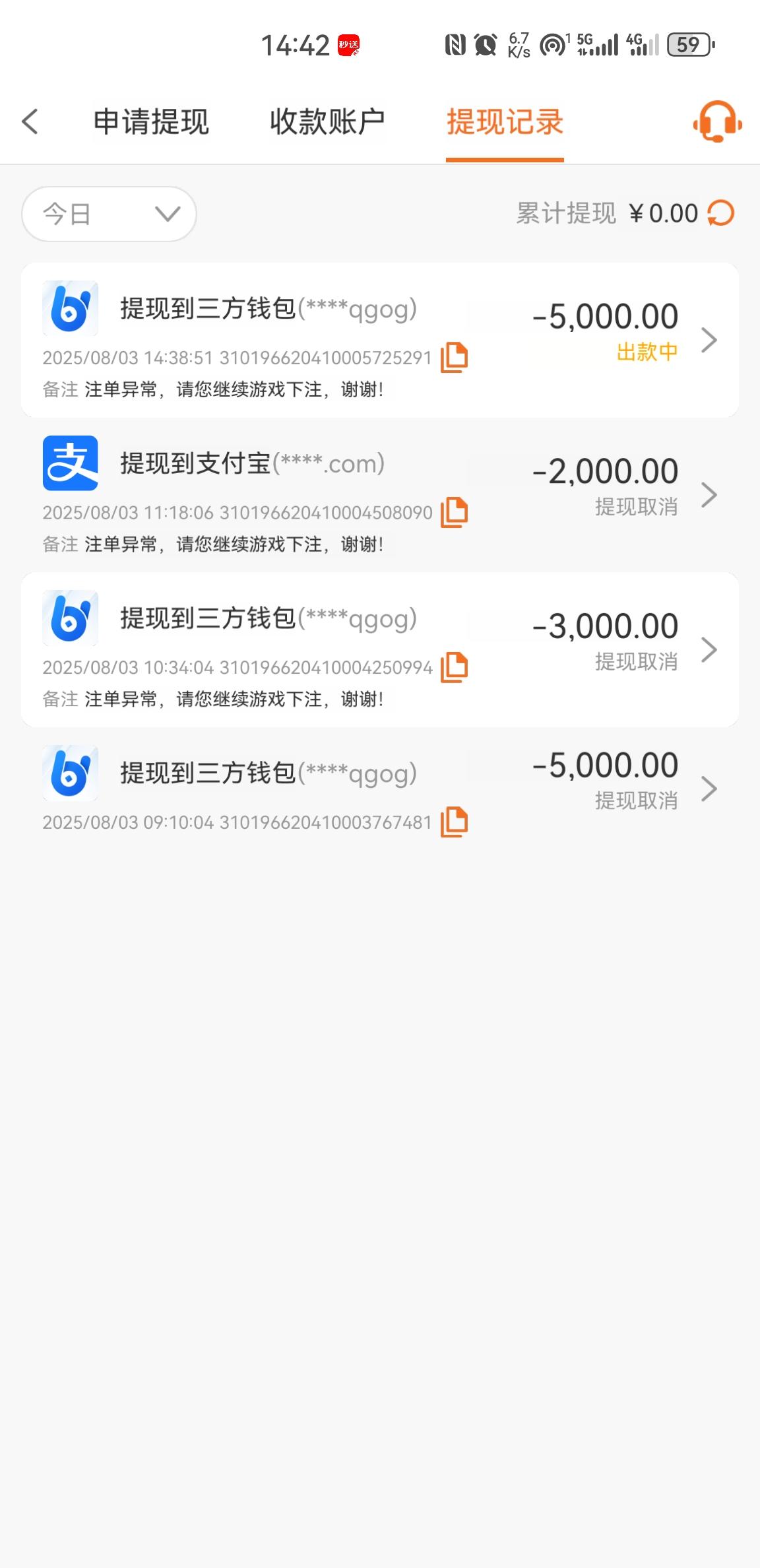Contact customer service via headset icon
The height and width of the screenshot is (1568, 760).
(717, 121)
